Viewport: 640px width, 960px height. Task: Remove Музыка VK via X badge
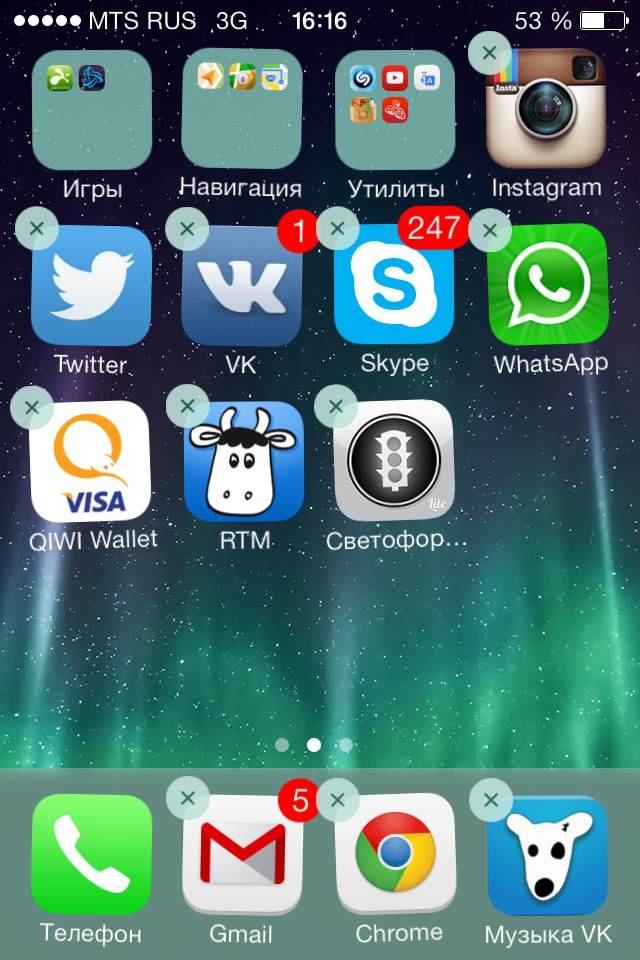[x=490, y=799]
